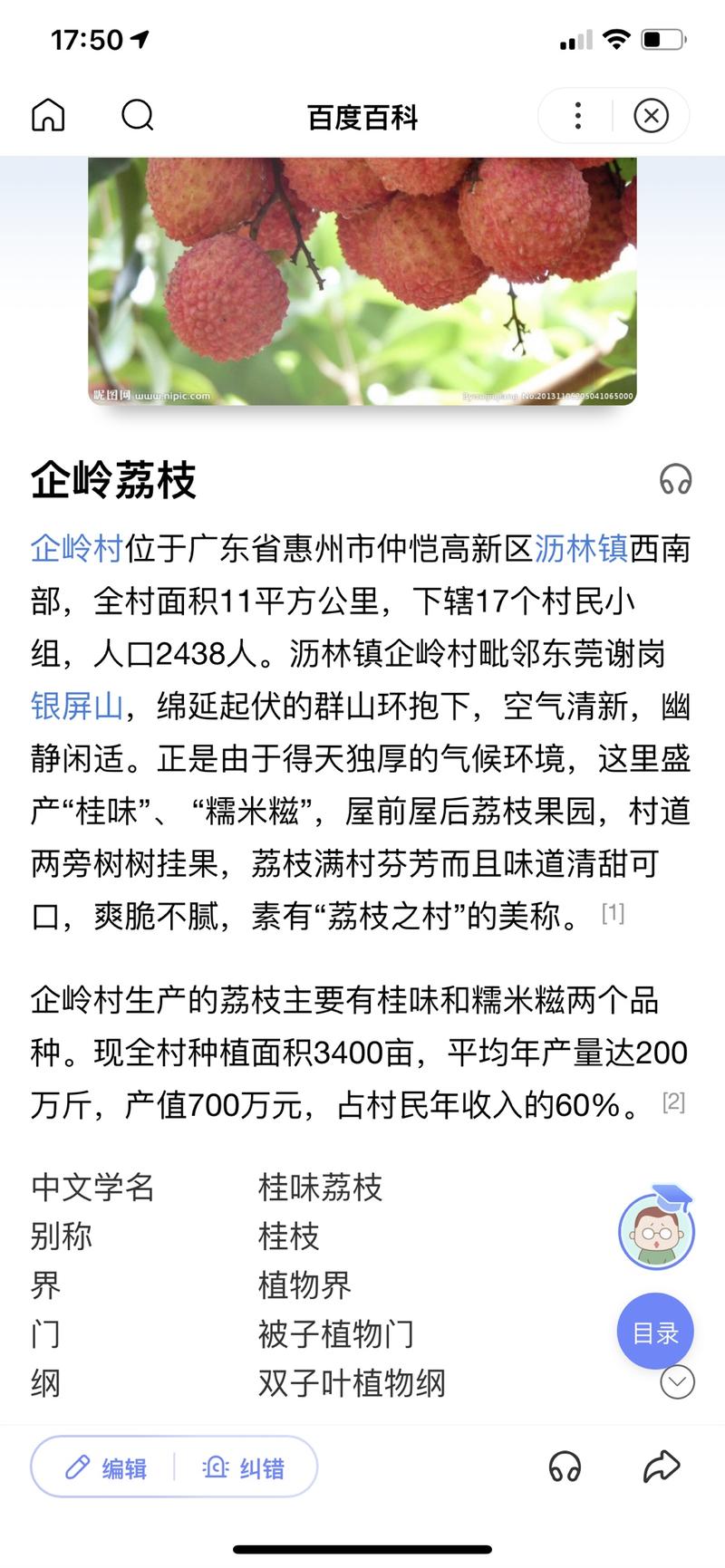Close the mini program with the X button
The image size is (725, 1568).
651,116
